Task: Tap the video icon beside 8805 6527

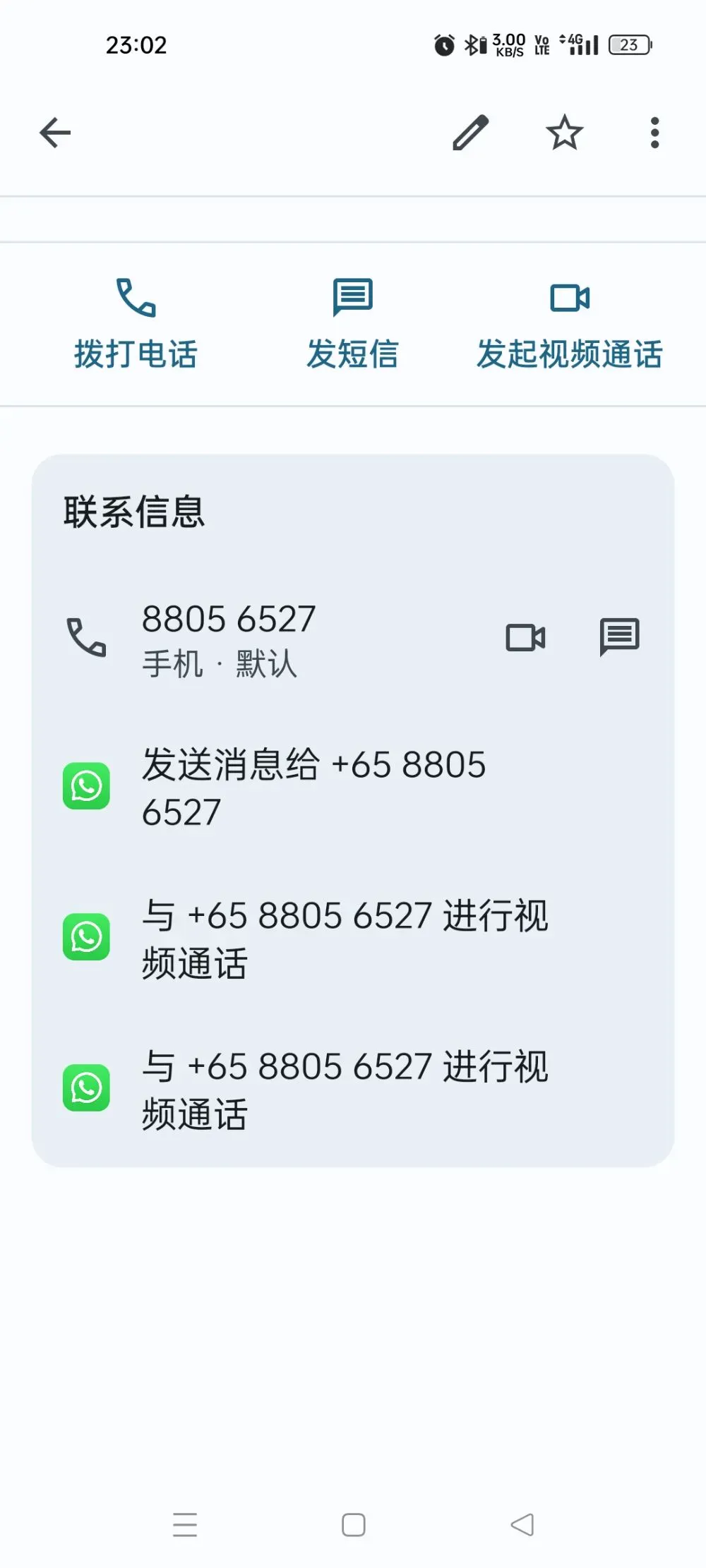Action: coord(526,638)
